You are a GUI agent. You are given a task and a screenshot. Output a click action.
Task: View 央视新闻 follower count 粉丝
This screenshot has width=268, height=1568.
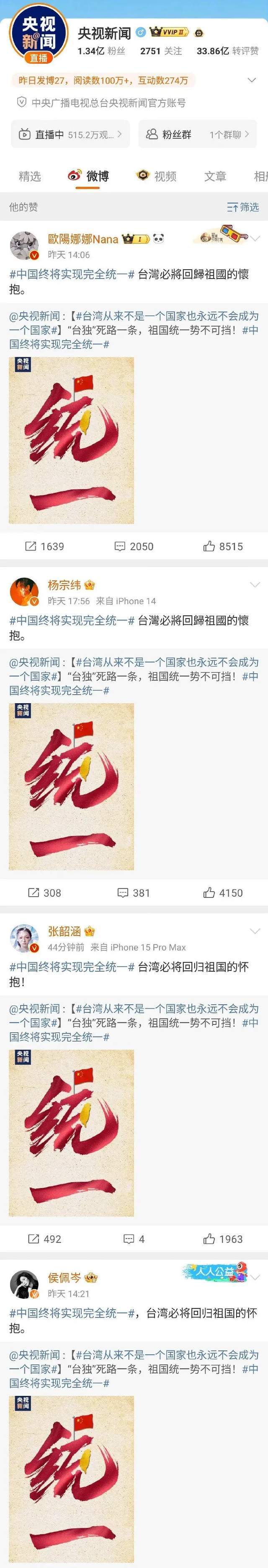tap(101, 51)
